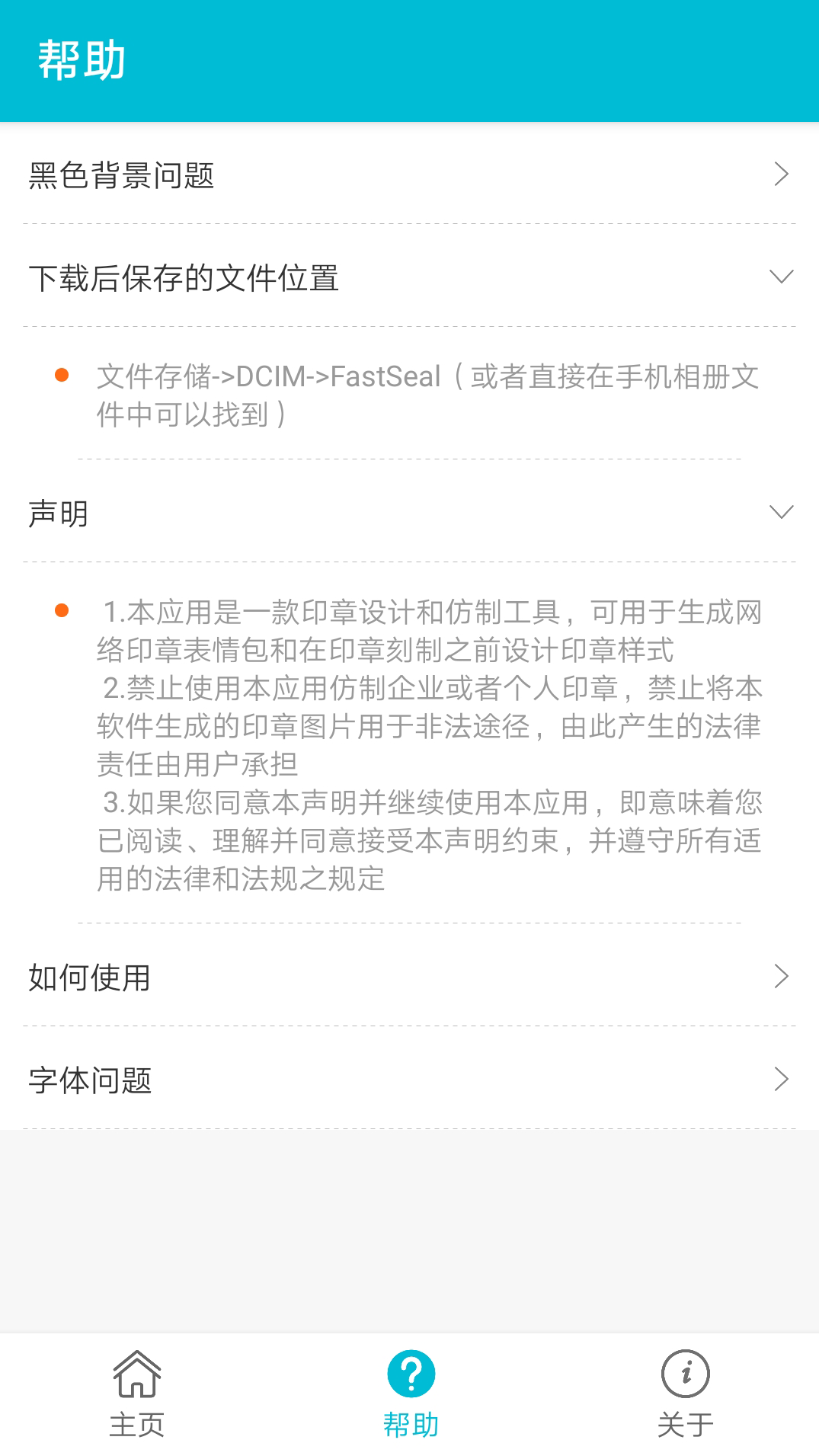The height and width of the screenshot is (1456, 819).
Task: Expand the 字体问题 item
Action: pos(780,1079)
